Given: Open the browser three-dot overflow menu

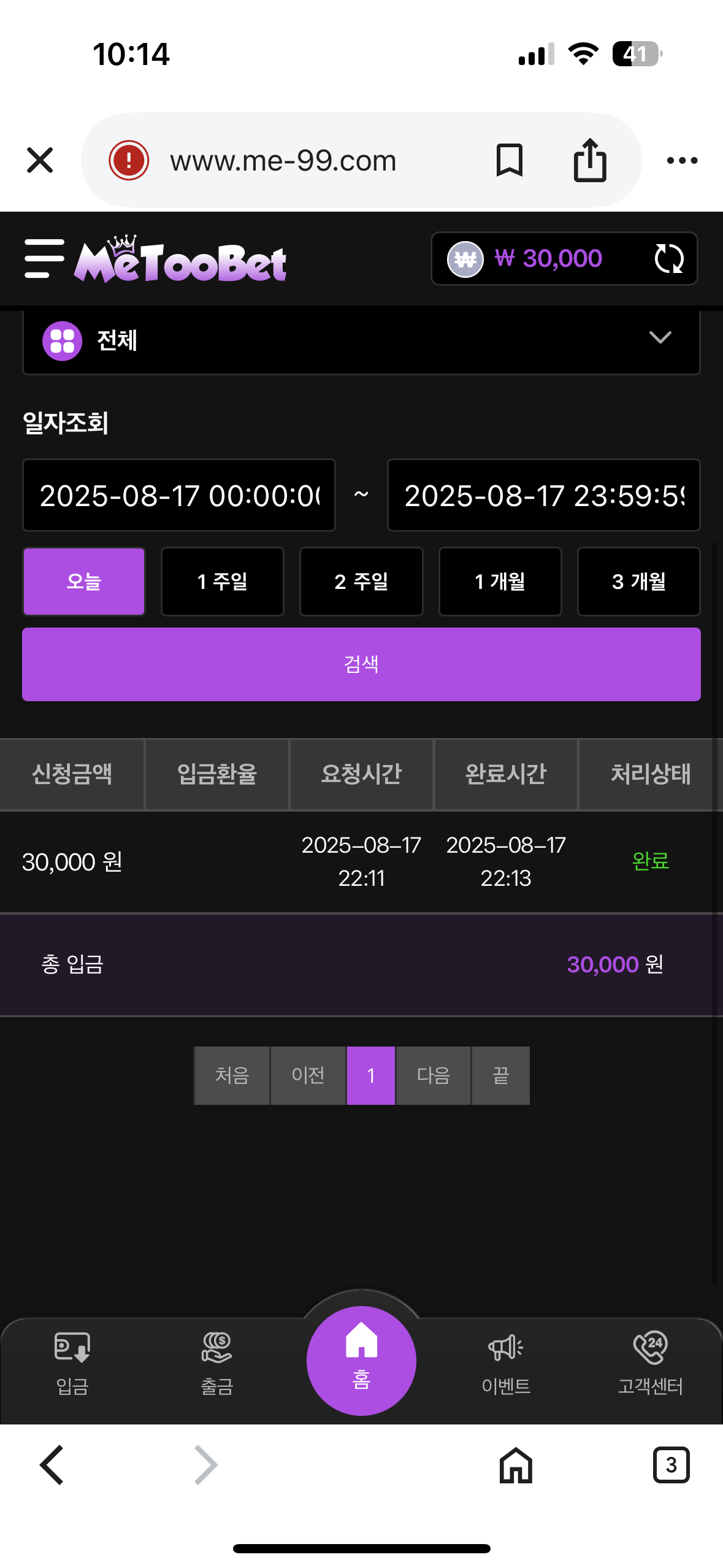Looking at the screenshot, I should click(x=682, y=161).
